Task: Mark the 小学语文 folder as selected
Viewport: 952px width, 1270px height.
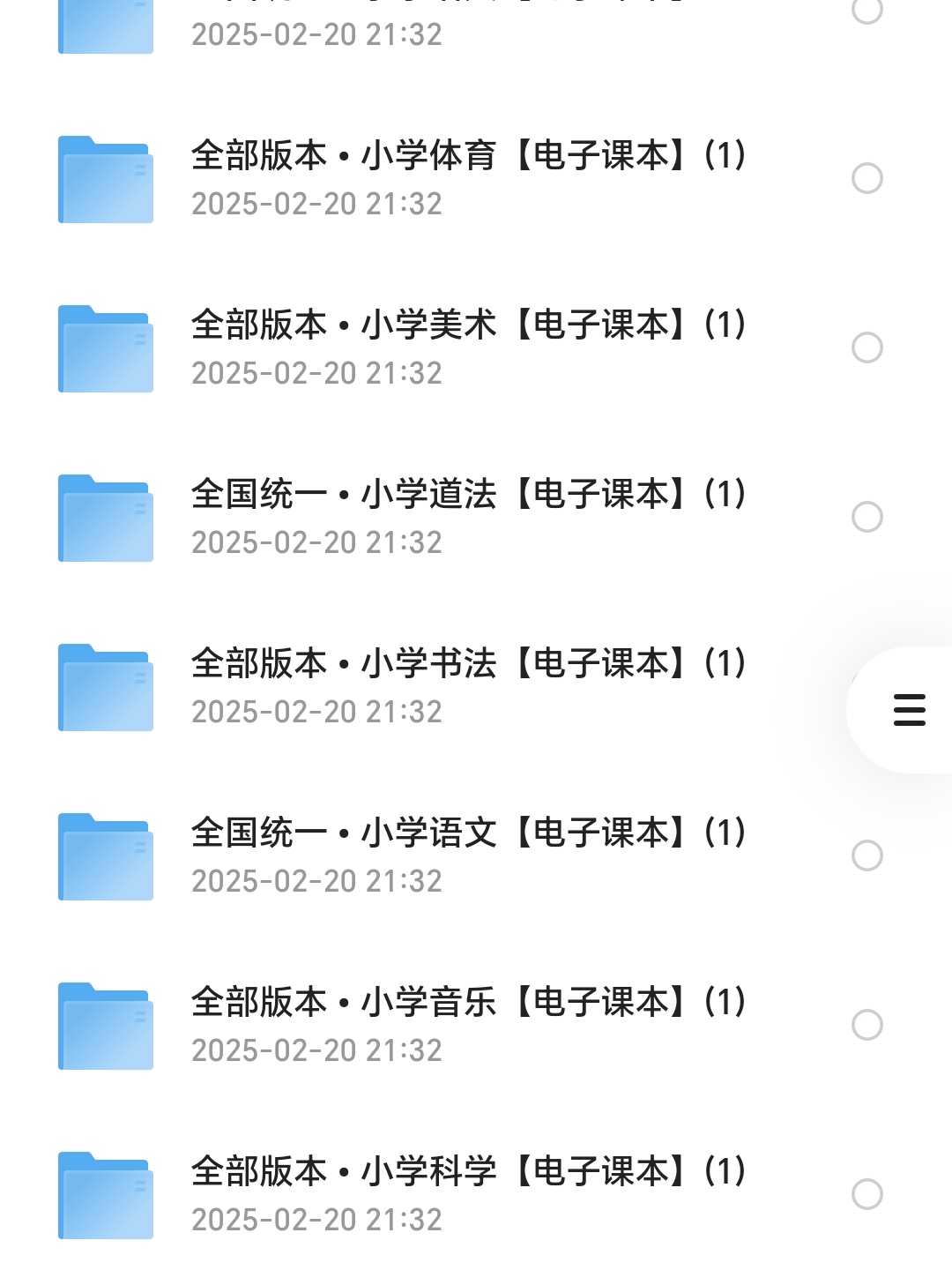Action: (x=867, y=855)
